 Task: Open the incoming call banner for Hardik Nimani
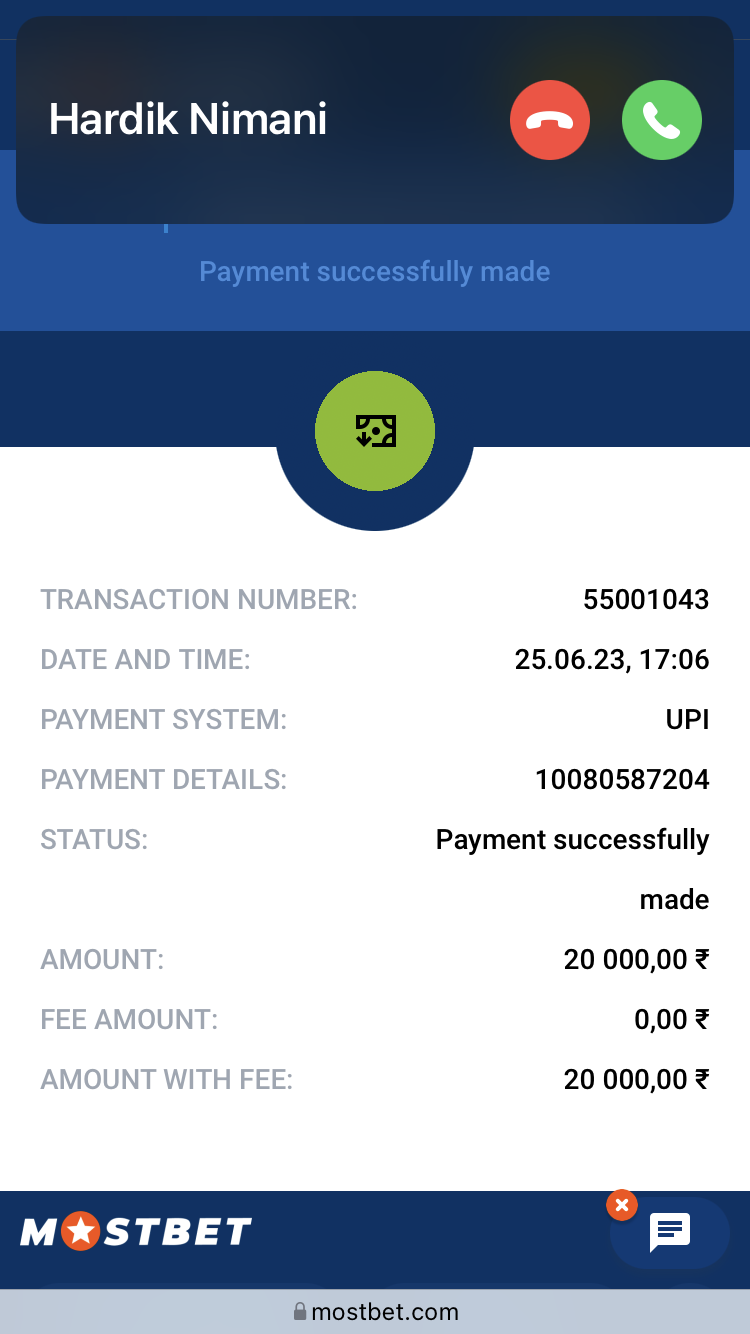pos(250,121)
